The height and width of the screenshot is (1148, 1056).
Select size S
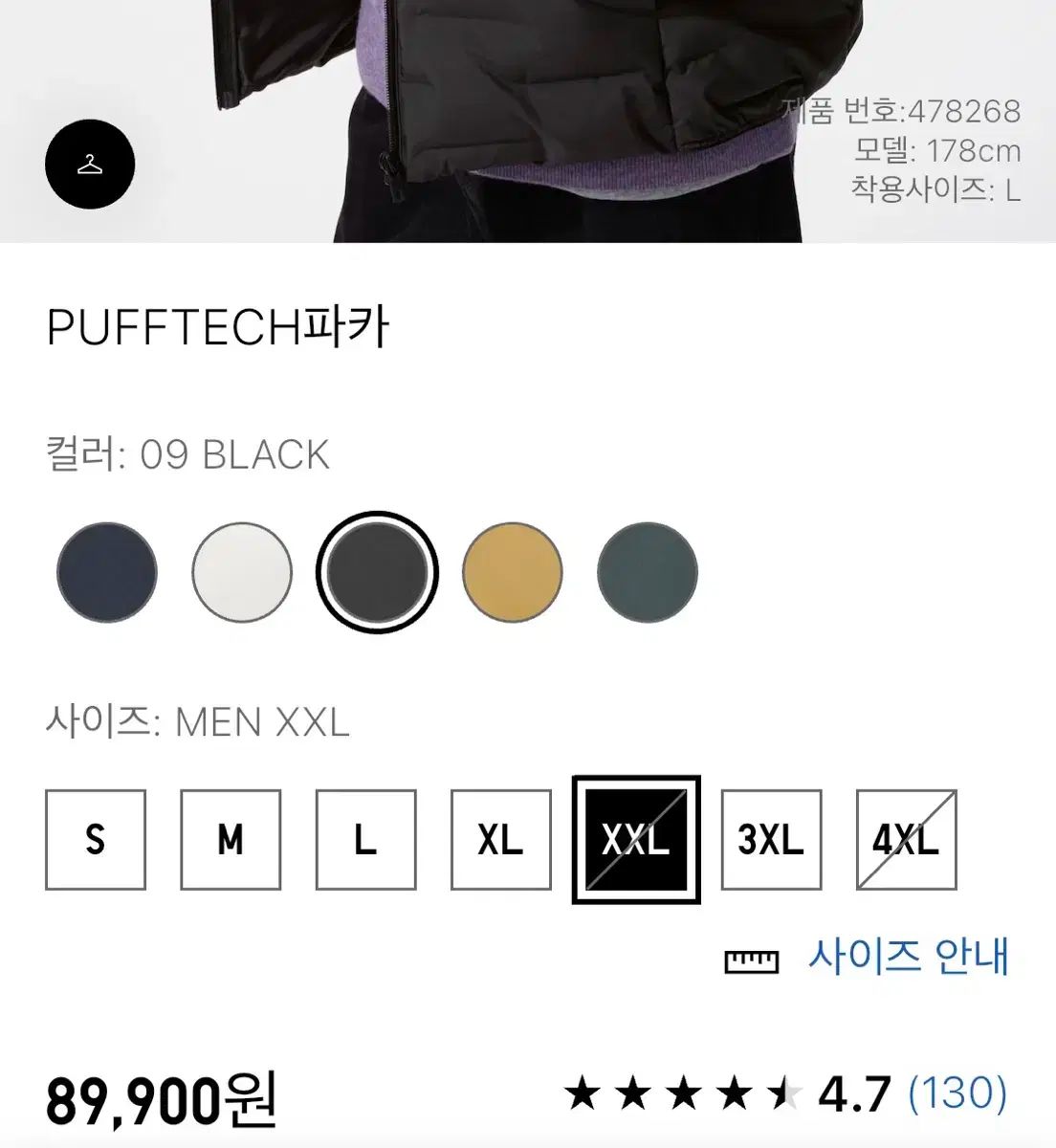pos(93,842)
